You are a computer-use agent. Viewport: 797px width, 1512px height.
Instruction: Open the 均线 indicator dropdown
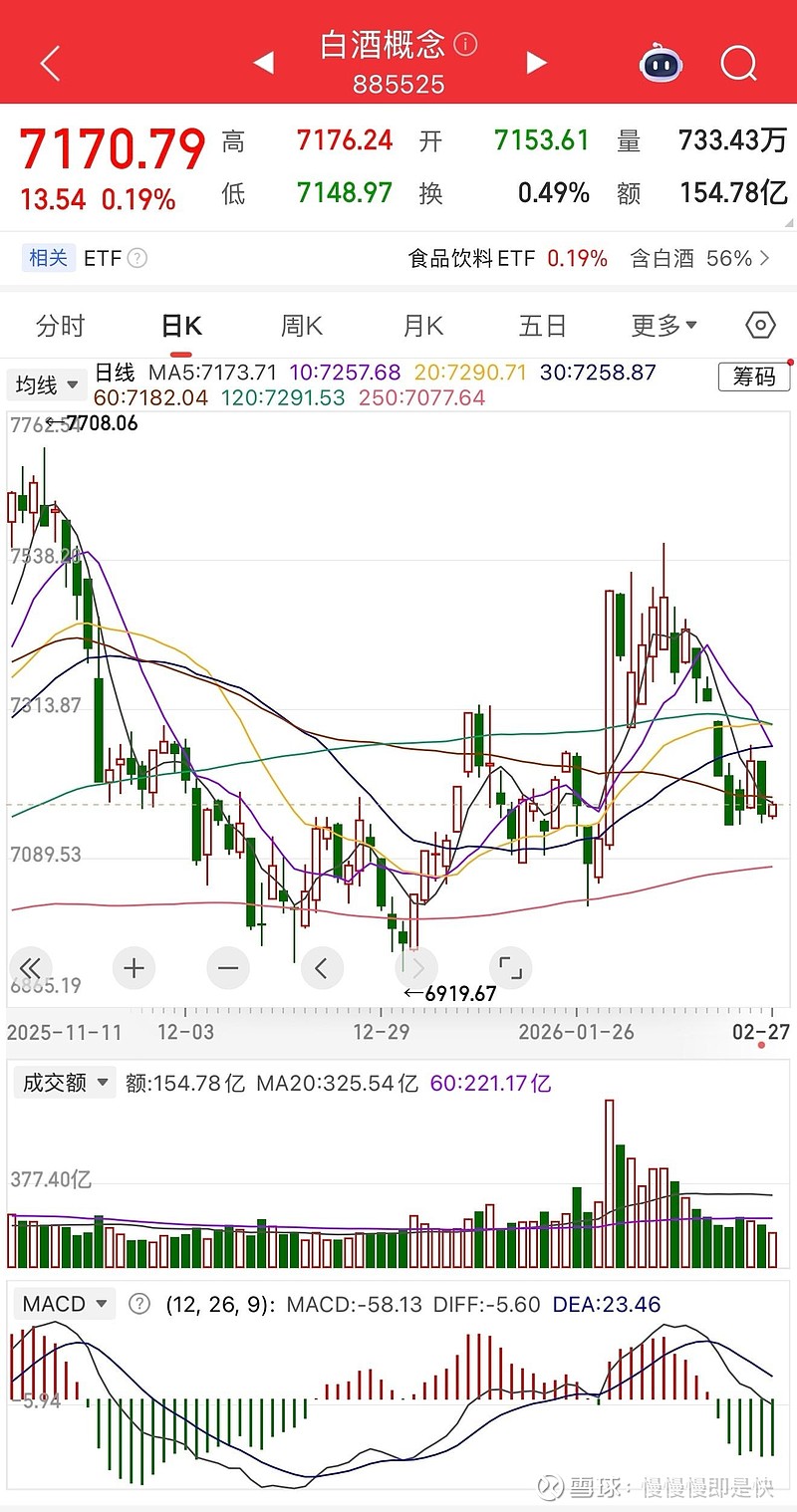tap(47, 384)
